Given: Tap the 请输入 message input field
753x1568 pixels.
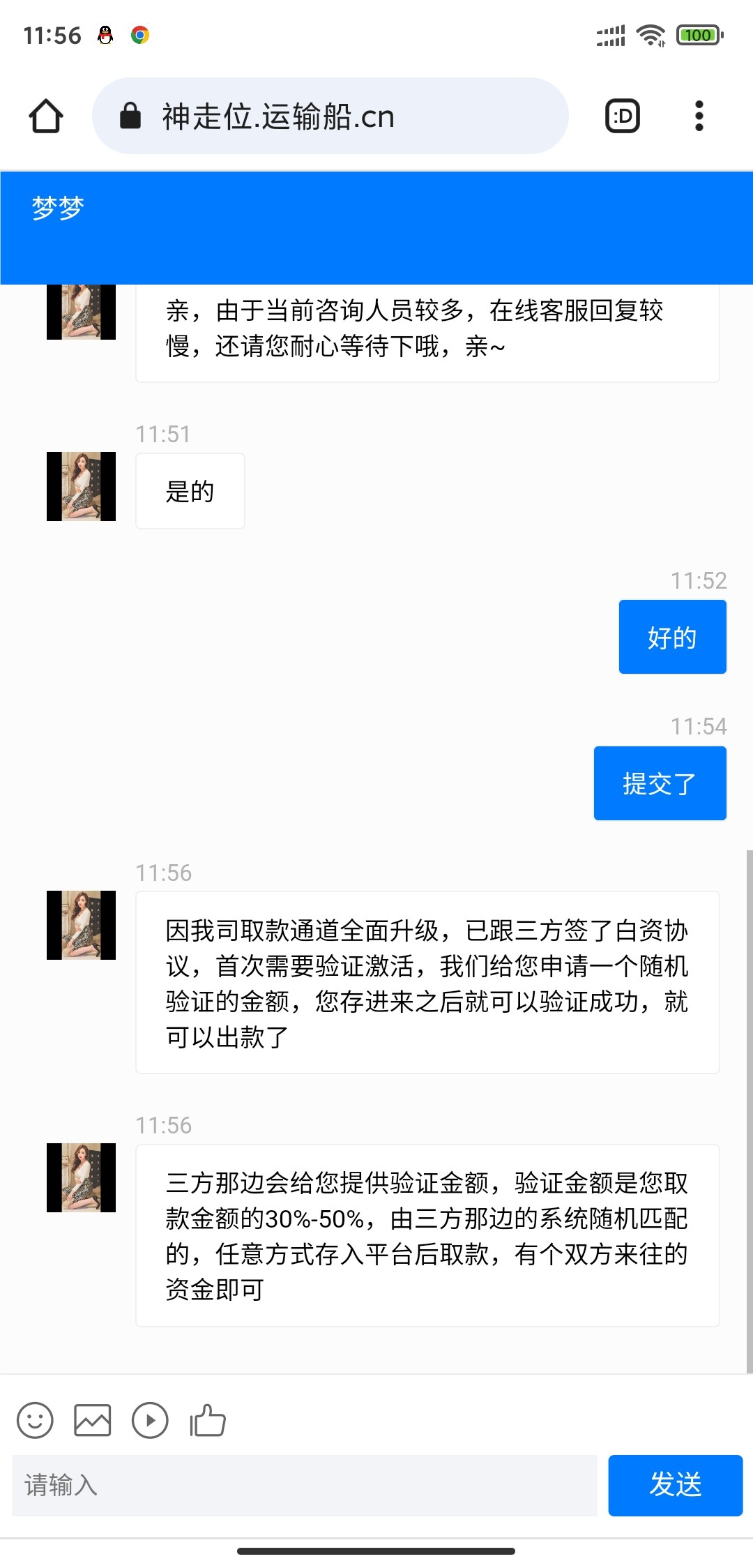Looking at the screenshot, I should [300, 1486].
